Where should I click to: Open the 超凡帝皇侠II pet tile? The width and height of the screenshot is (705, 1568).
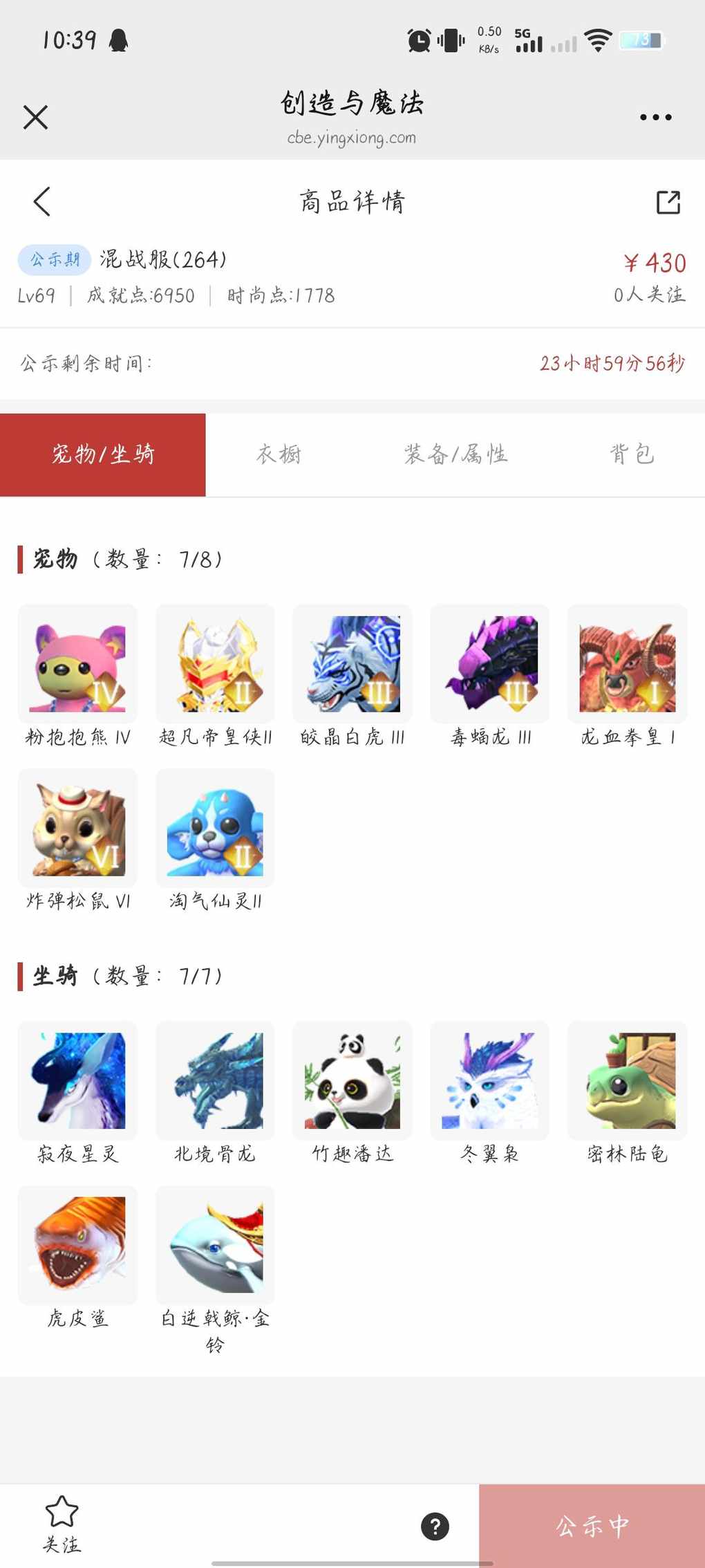[215, 664]
